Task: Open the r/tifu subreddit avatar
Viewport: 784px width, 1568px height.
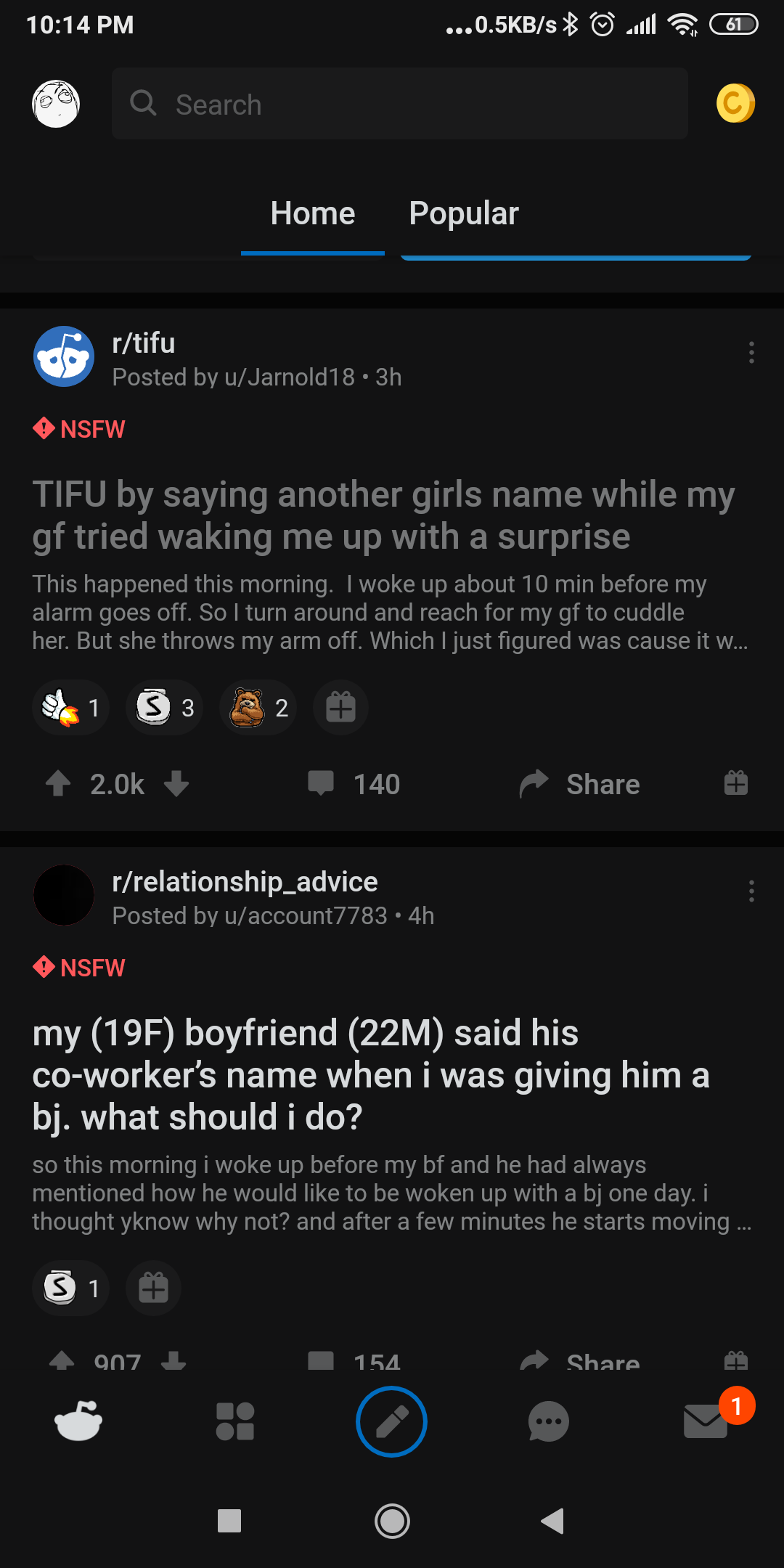Action: (x=64, y=356)
